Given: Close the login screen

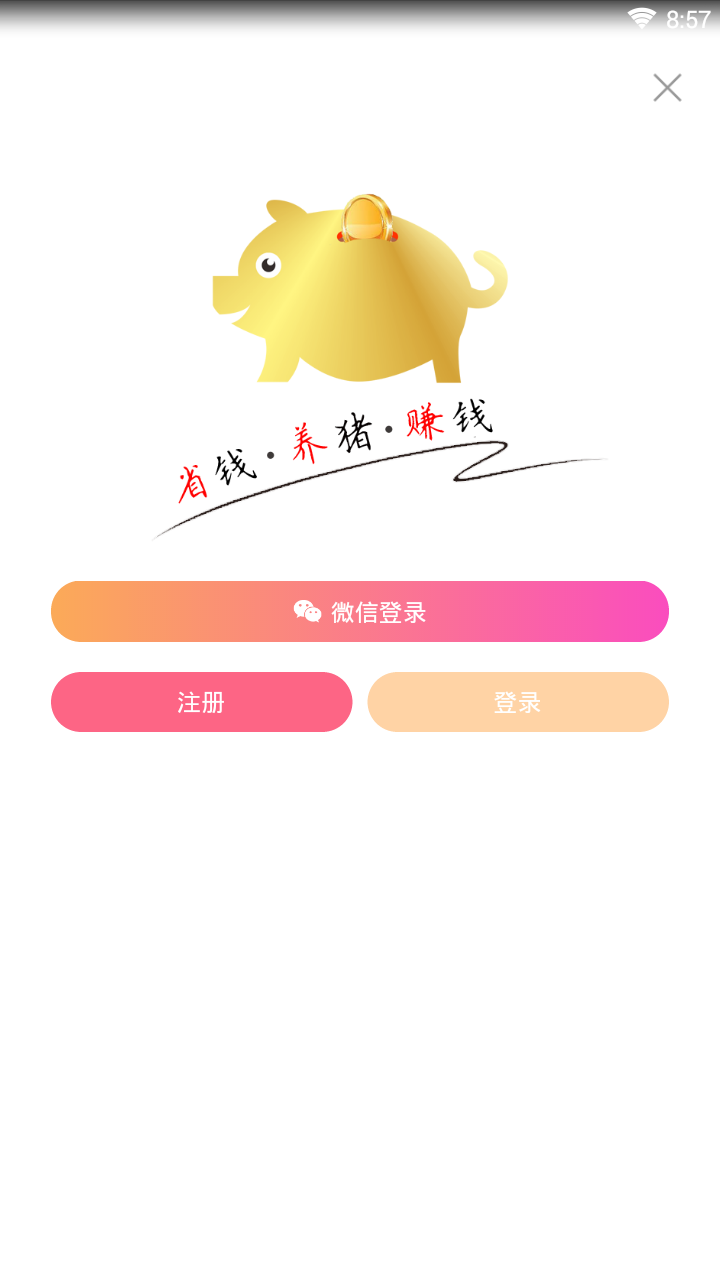Looking at the screenshot, I should pos(667,88).
